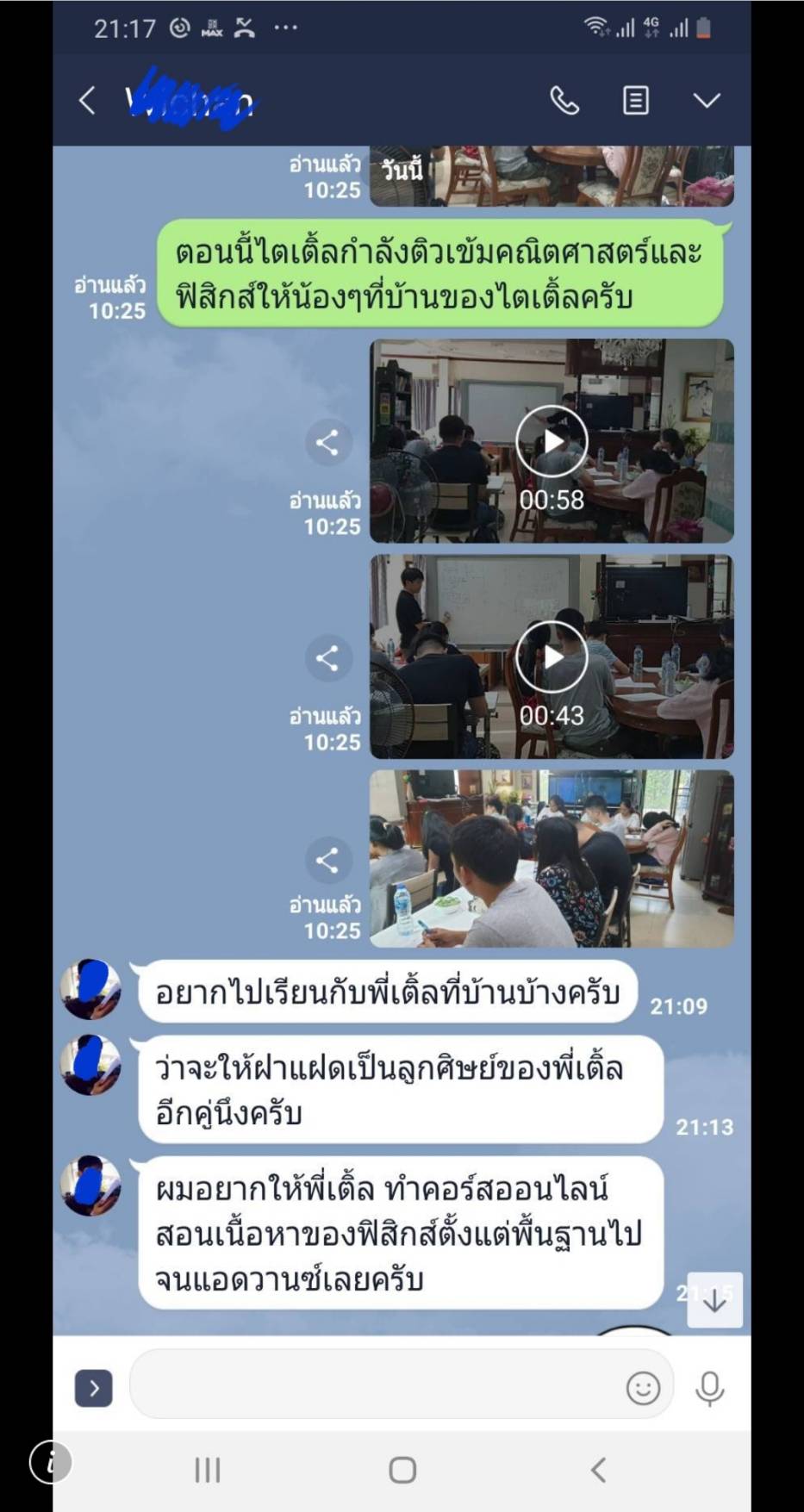Play the 00:58 video
The height and width of the screenshot is (1512, 804).
552,441
